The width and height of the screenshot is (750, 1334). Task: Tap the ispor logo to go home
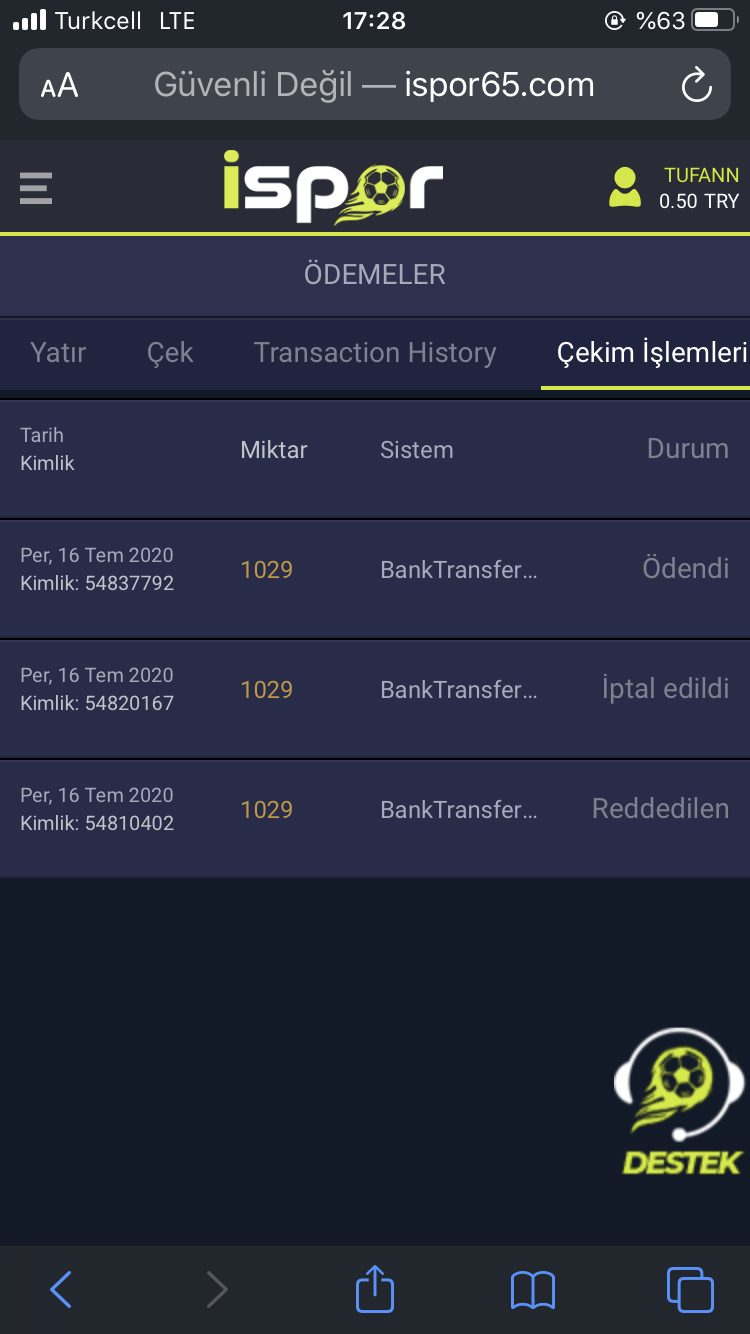click(333, 187)
